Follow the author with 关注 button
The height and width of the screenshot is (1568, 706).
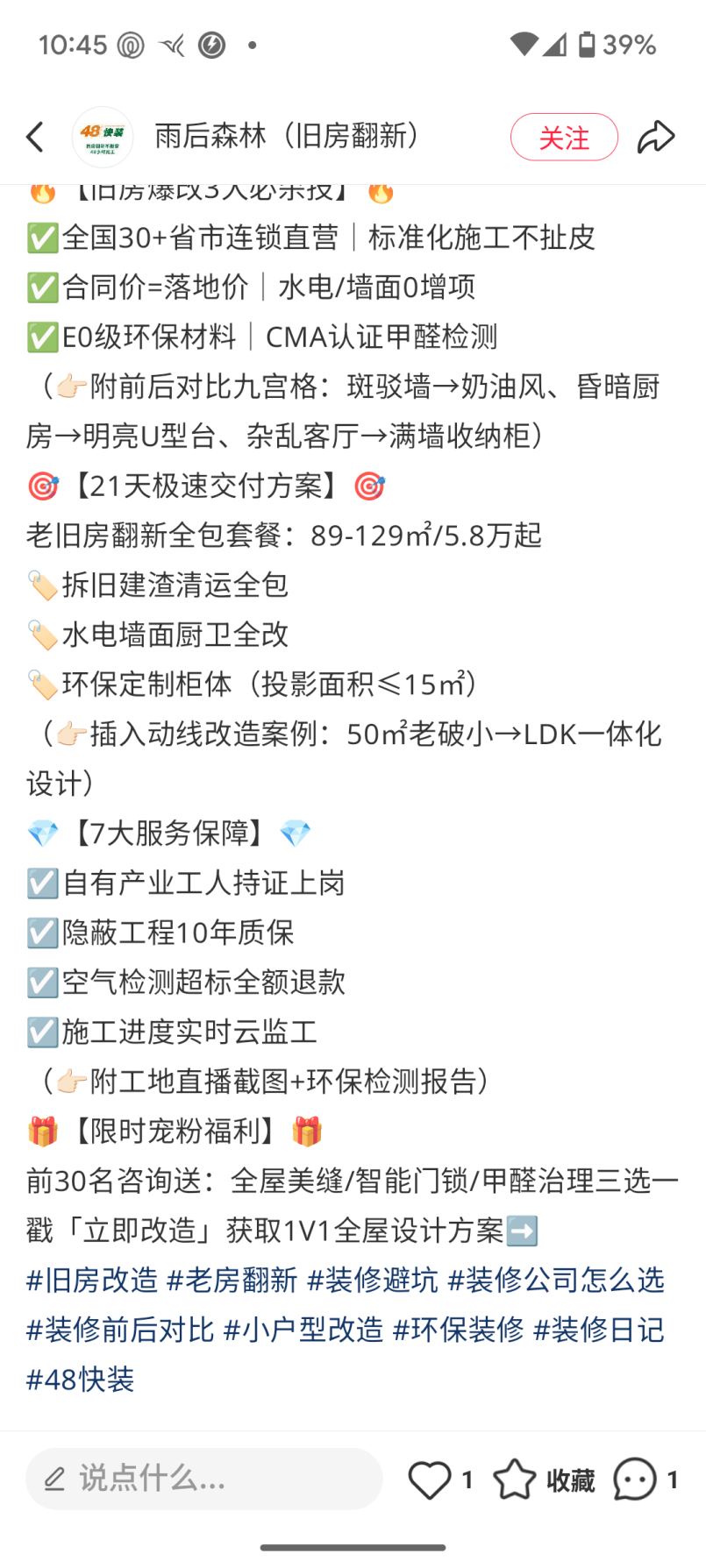pyautogui.click(x=564, y=137)
